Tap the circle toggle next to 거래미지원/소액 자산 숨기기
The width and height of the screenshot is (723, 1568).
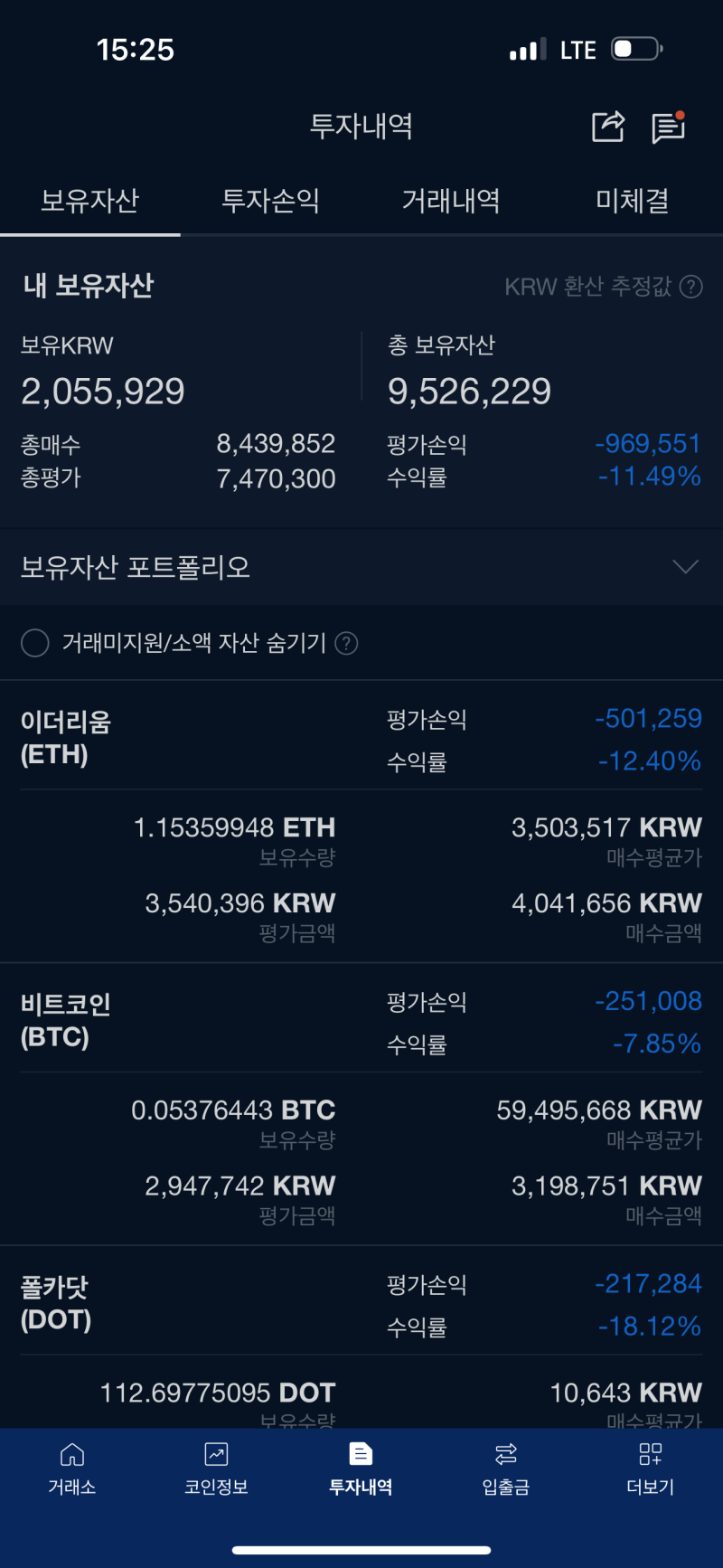coord(34,643)
